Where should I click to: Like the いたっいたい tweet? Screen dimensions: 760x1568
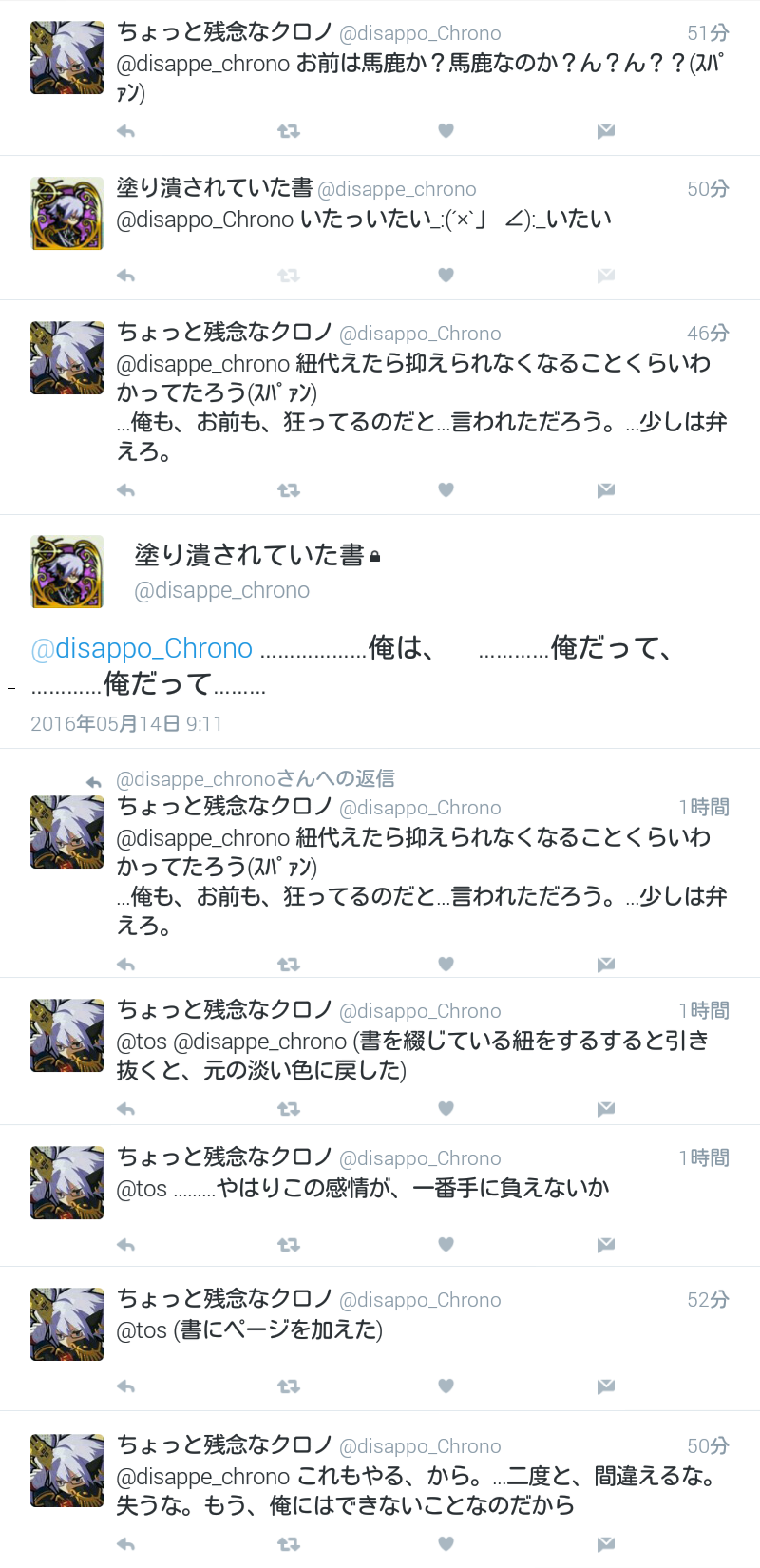446,276
